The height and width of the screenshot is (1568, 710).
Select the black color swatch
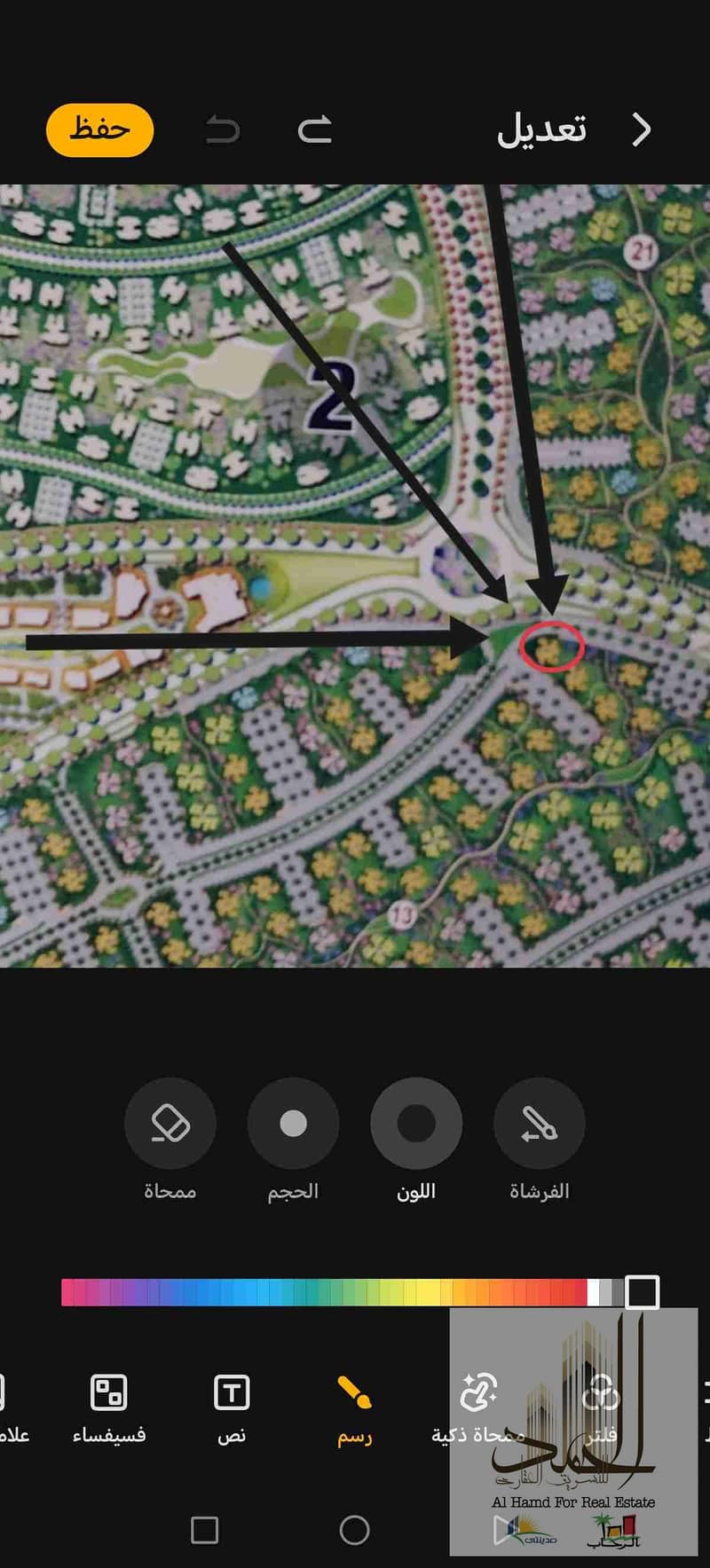point(642,1292)
